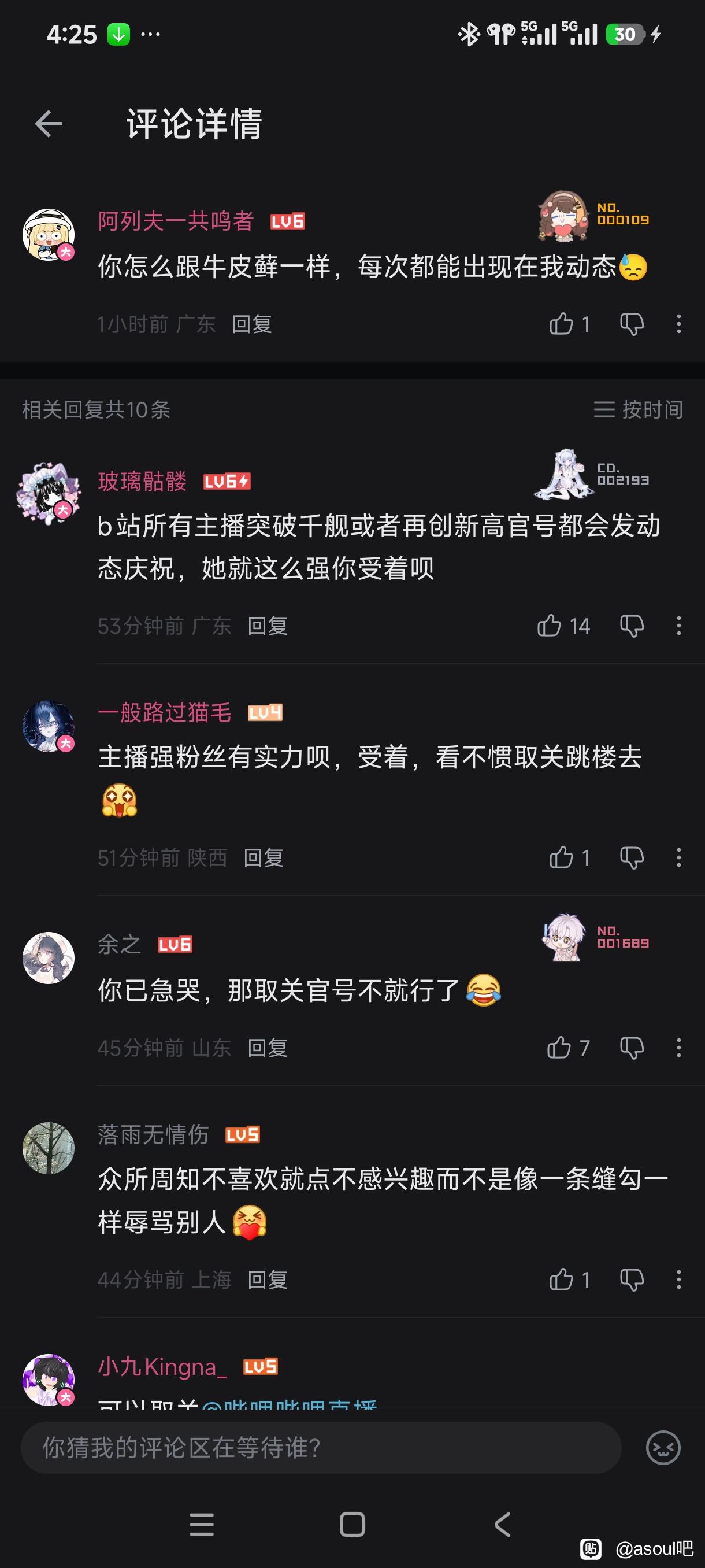Change sort order via 按时间
The width and height of the screenshot is (705, 1568).
click(x=638, y=409)
